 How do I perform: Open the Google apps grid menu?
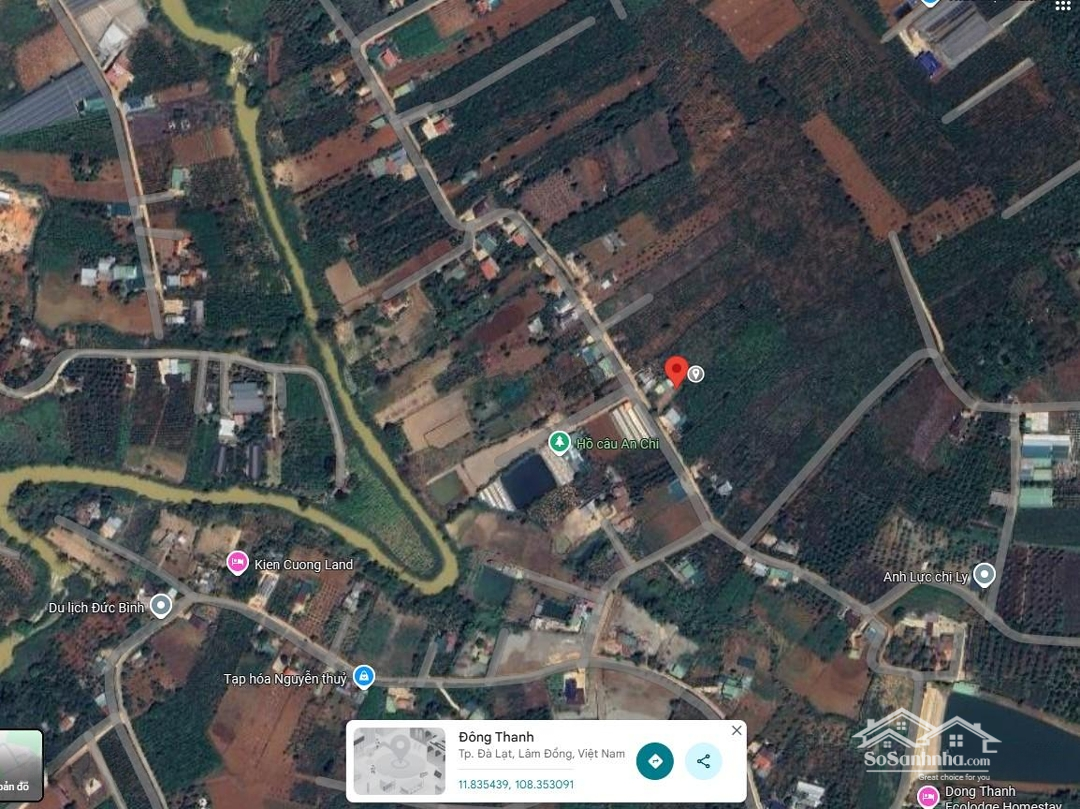point(1063,5)
